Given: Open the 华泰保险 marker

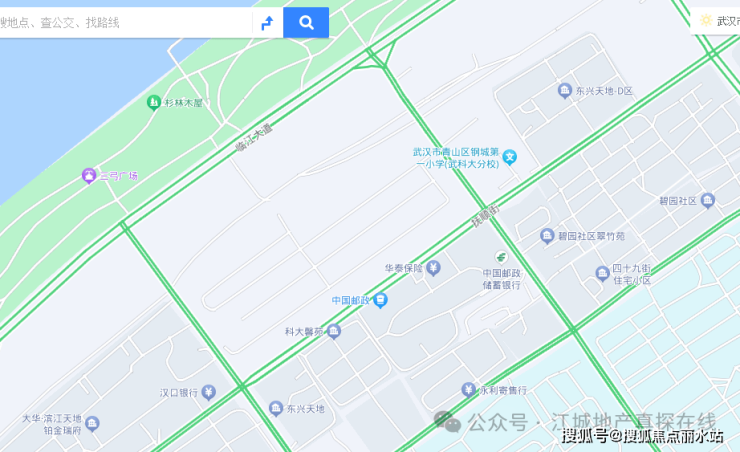Looking at the screenshot, I should tap(434, 268).
